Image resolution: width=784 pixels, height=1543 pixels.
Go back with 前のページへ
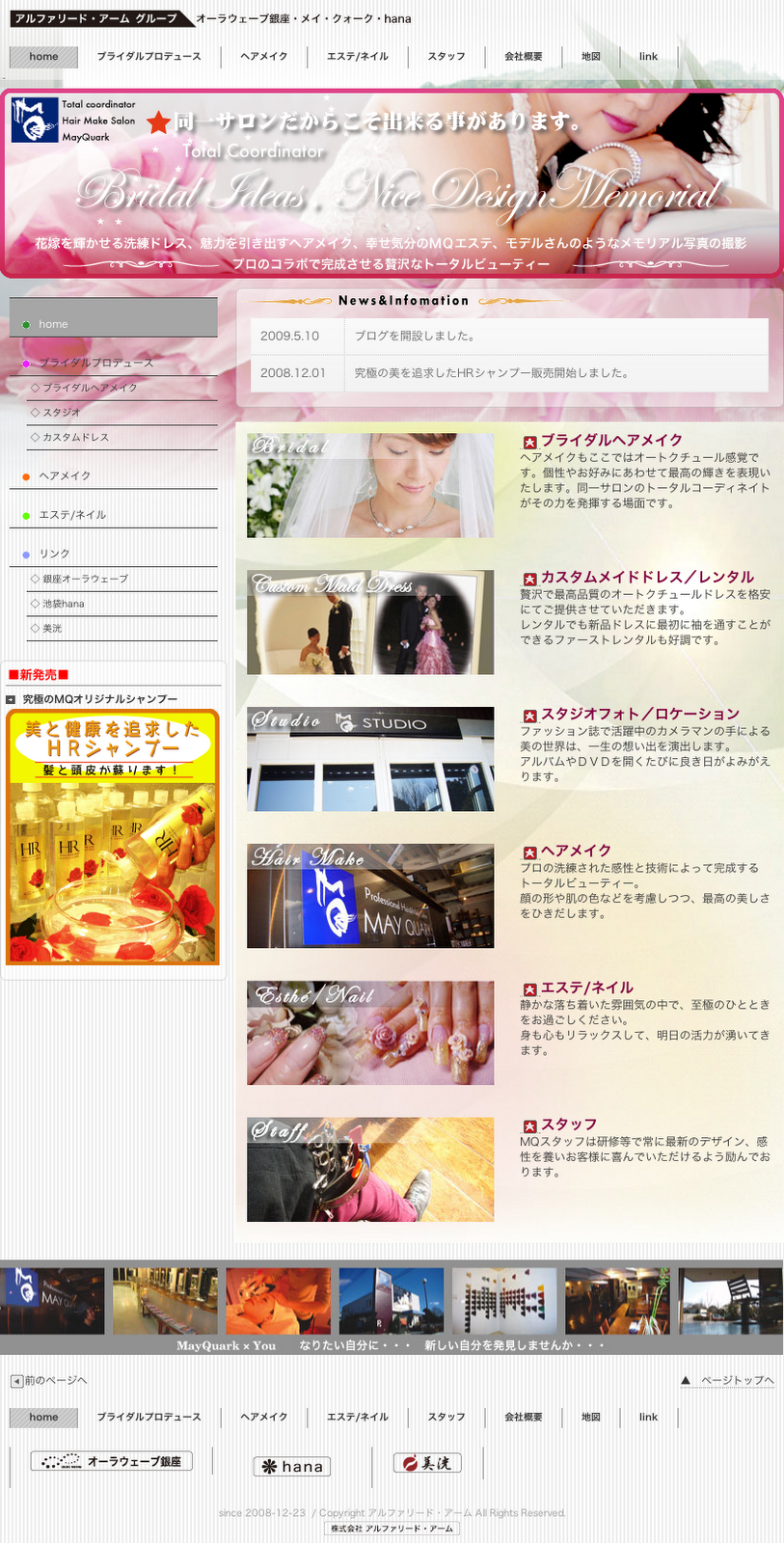pyautogui.click(x=49, y=1381)
